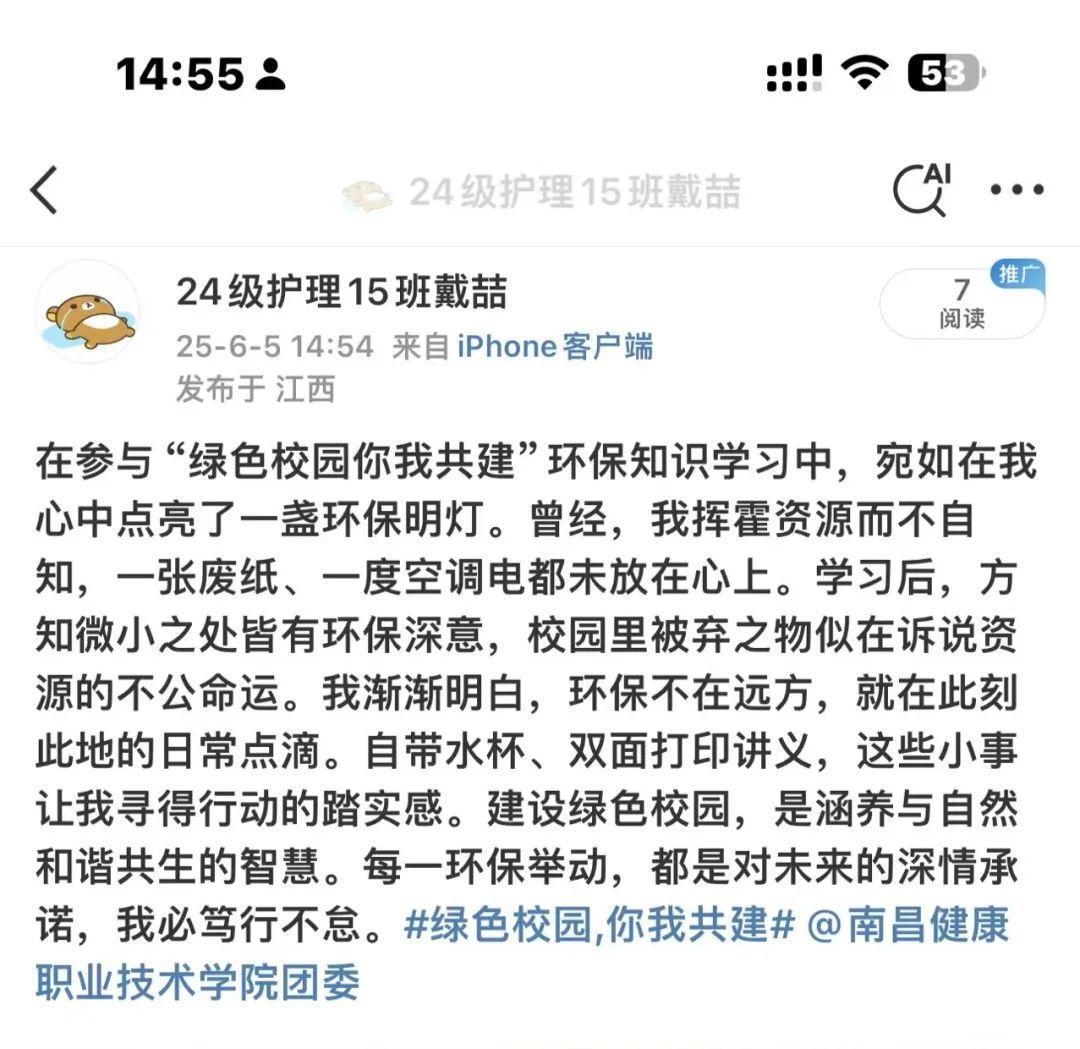Go back with the top-left arrow

click(x=45, y=190)
